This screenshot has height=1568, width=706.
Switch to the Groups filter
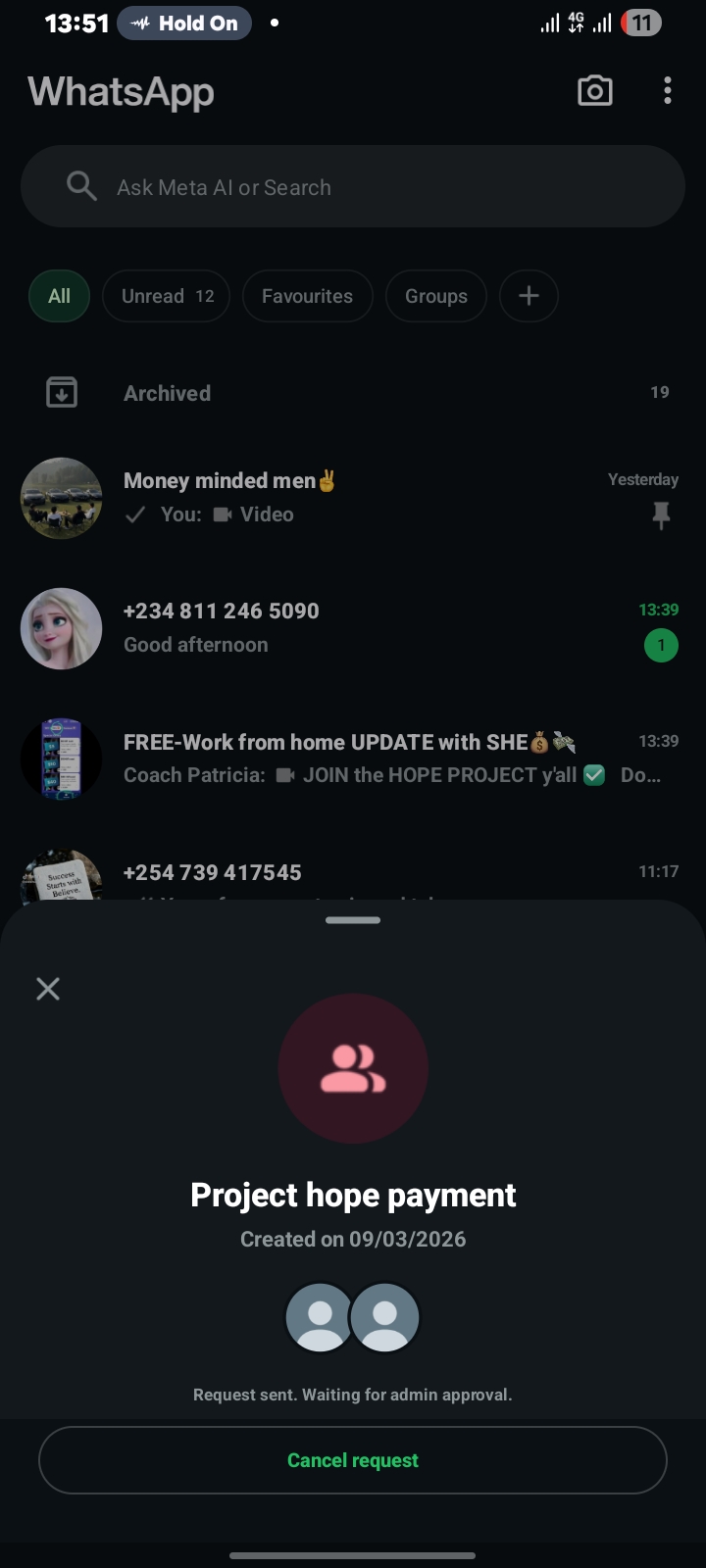coord(436,296)
